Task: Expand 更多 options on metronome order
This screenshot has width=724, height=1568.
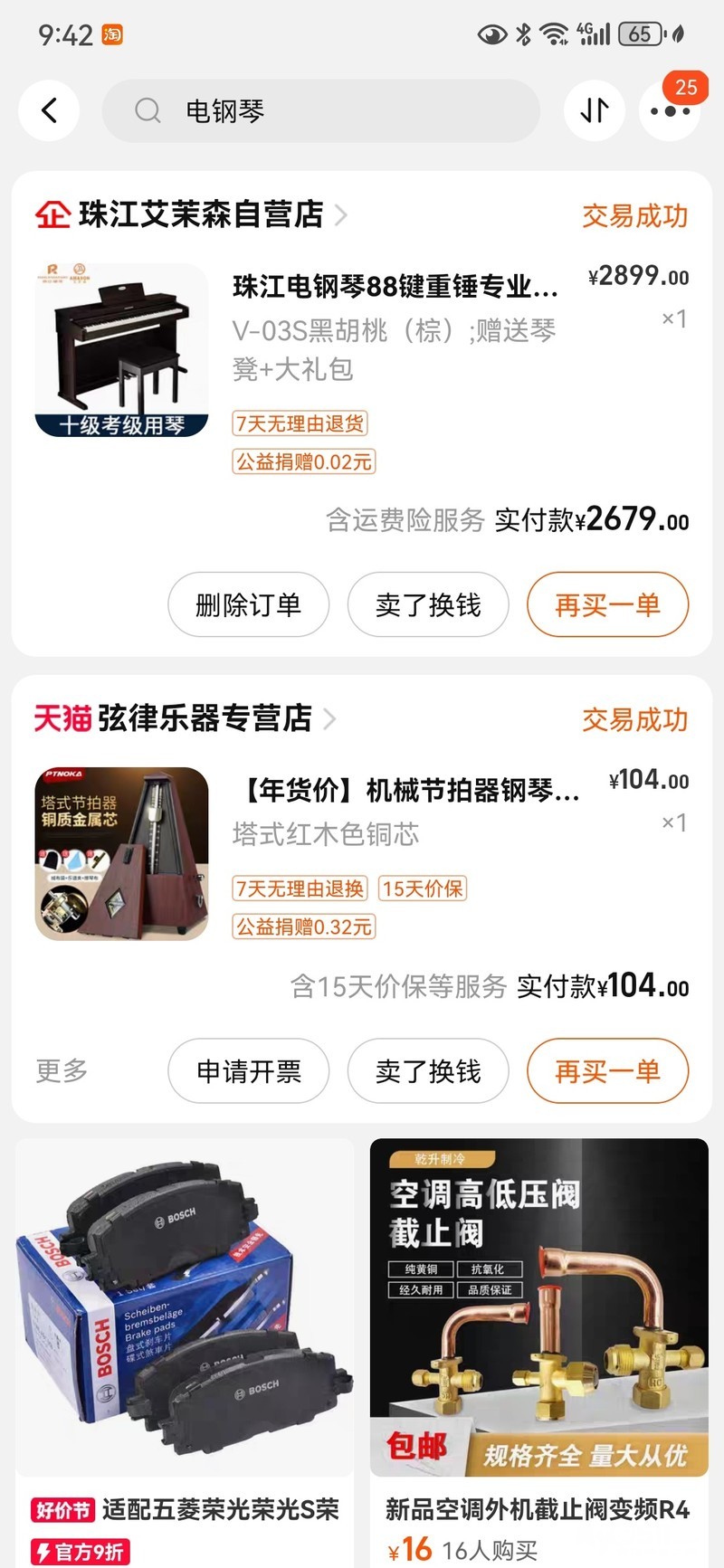Action: point(62,1070)
